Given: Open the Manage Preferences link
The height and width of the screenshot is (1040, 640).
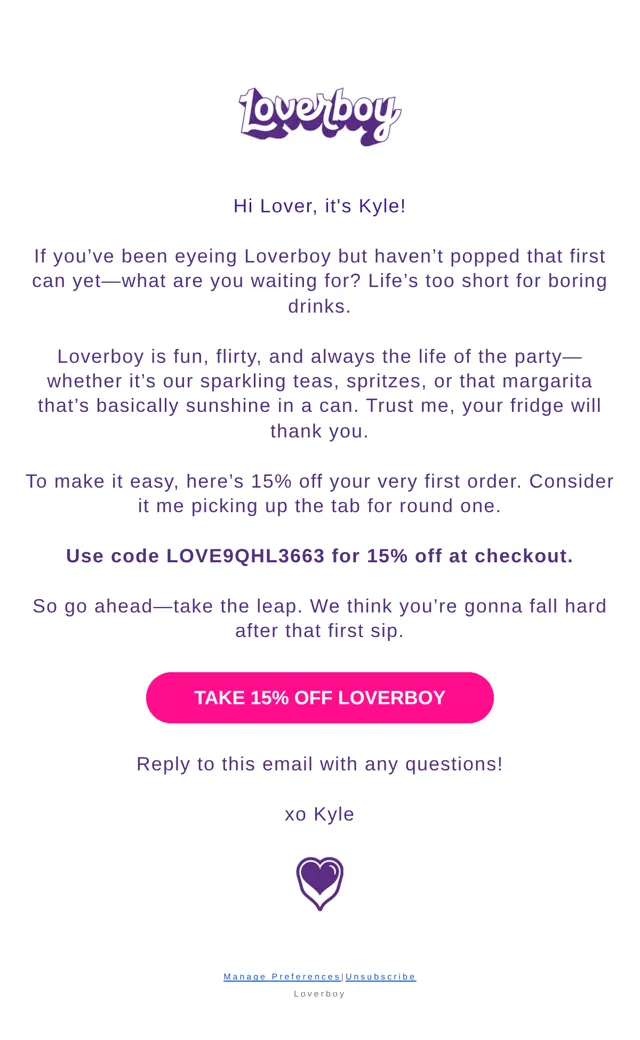Looking at the screenshot, I should point(282,977).
